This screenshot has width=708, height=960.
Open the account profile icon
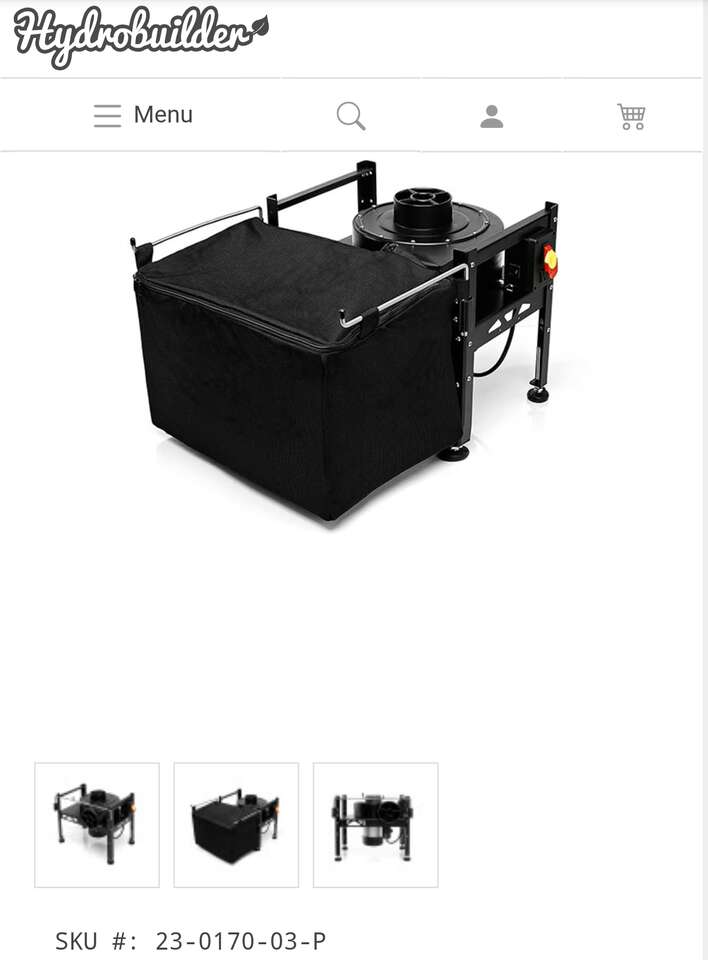(x=491, y=116)
